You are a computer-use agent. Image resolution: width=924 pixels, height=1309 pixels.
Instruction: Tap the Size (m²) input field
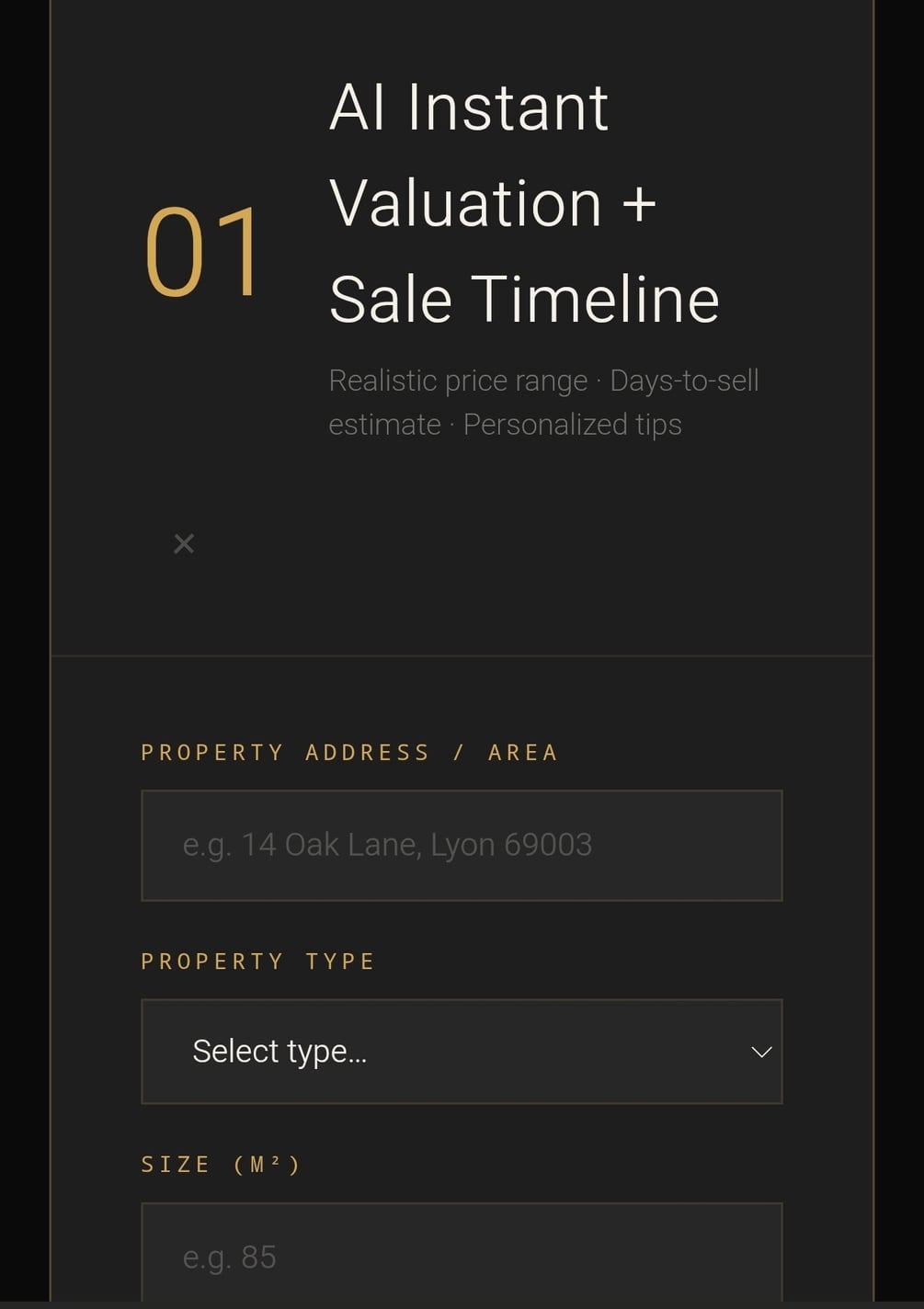click(461, 1255)
